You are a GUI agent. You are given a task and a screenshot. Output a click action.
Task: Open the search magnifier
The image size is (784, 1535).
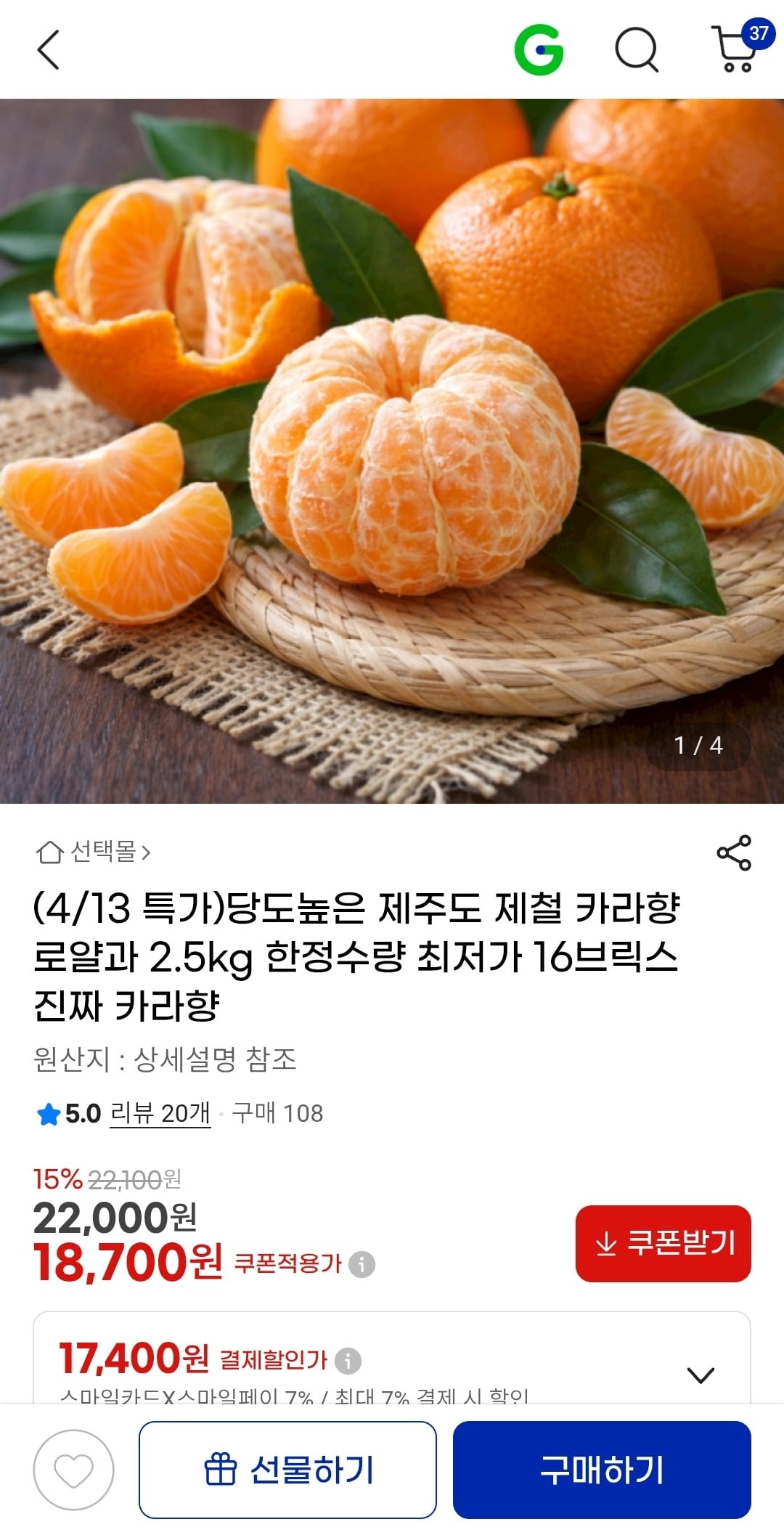tap(636, 50)
